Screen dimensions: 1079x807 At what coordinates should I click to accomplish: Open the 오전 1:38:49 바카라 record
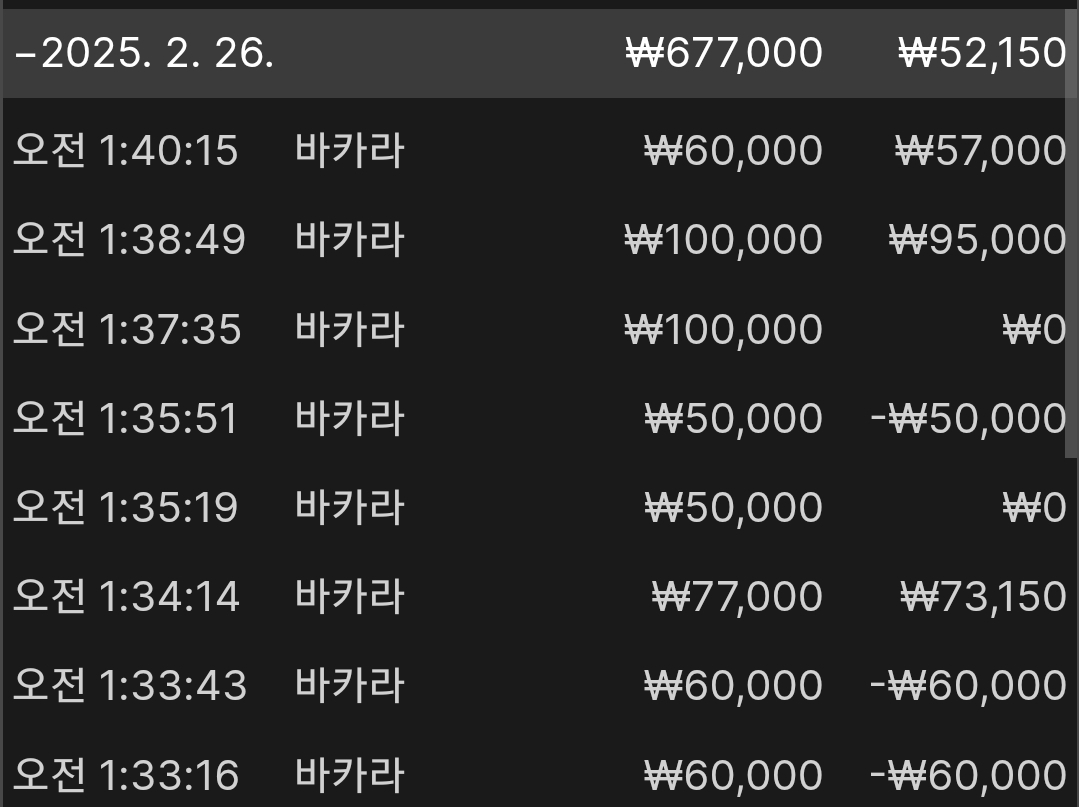pos(538,241)
